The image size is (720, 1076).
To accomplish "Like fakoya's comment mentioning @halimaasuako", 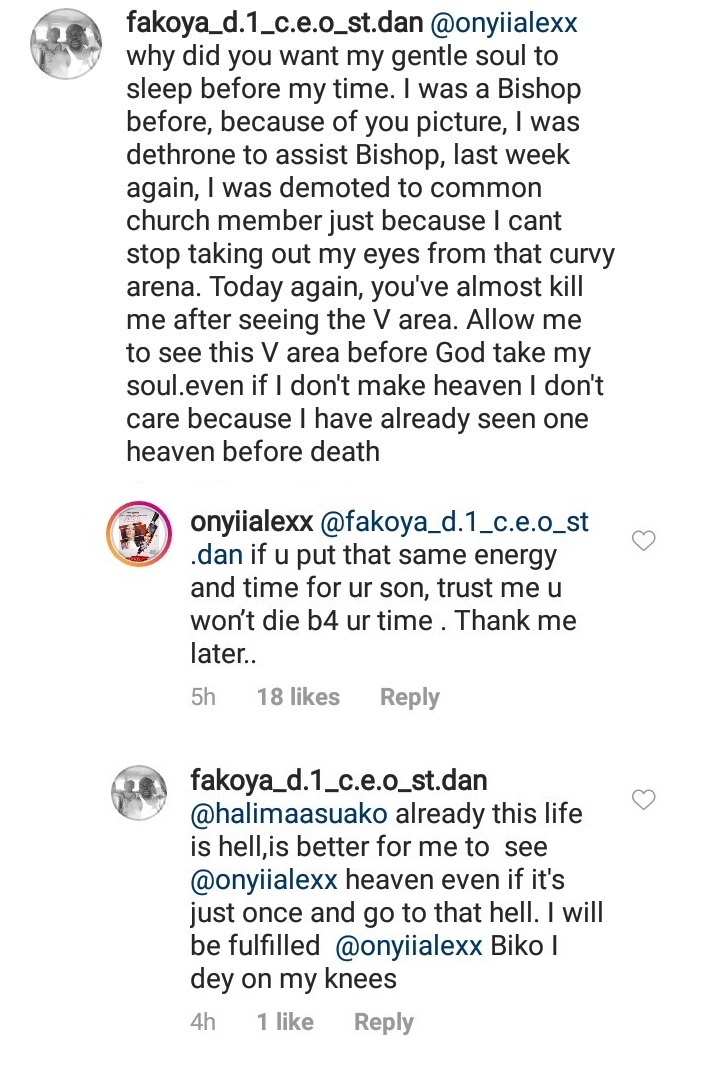I will pos(645,799).
